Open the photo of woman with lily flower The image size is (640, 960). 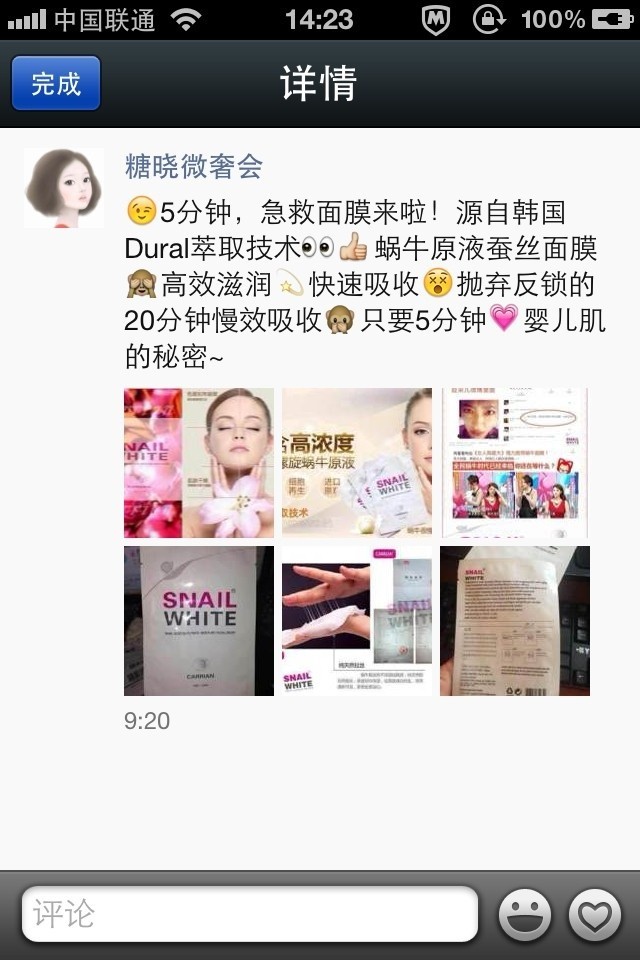point(198,463)
